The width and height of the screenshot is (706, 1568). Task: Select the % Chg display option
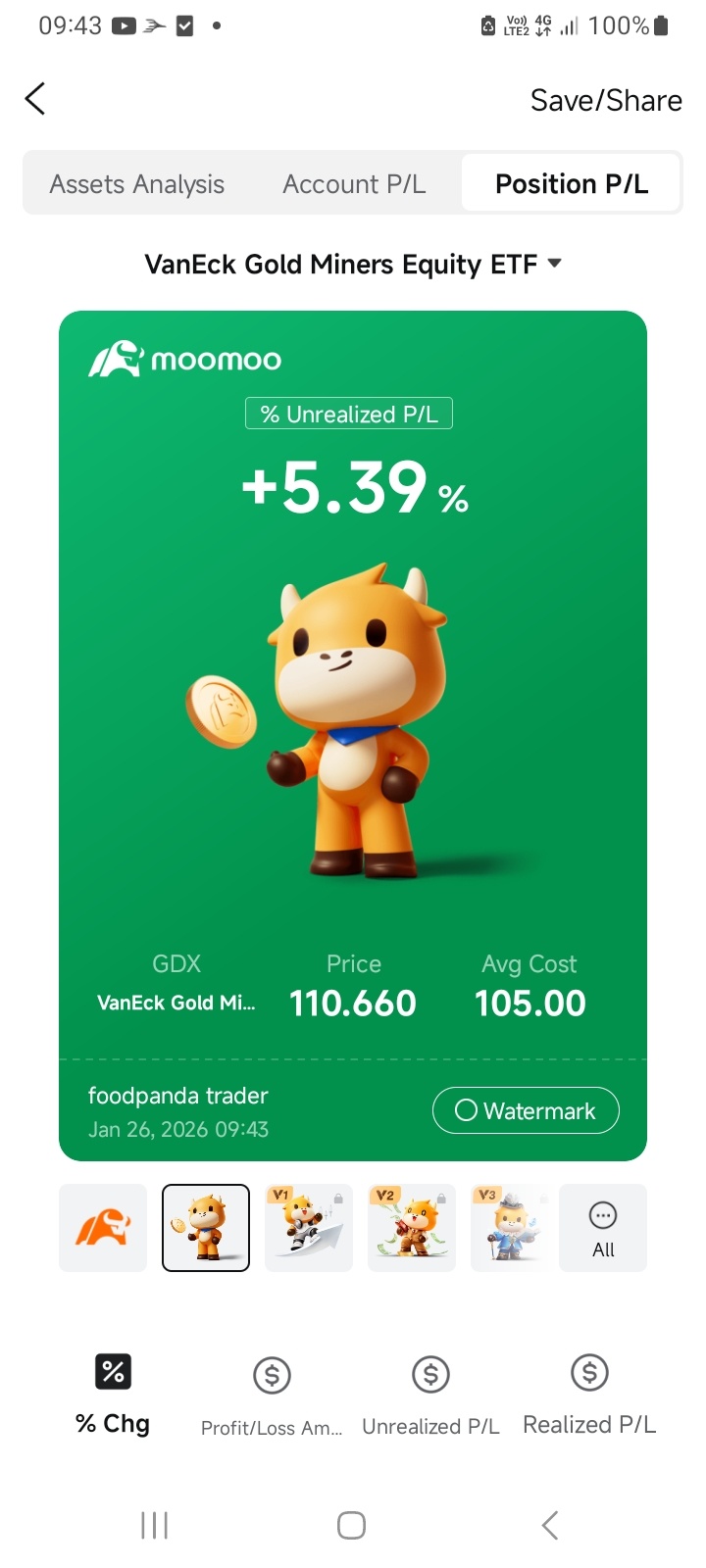113,1395
